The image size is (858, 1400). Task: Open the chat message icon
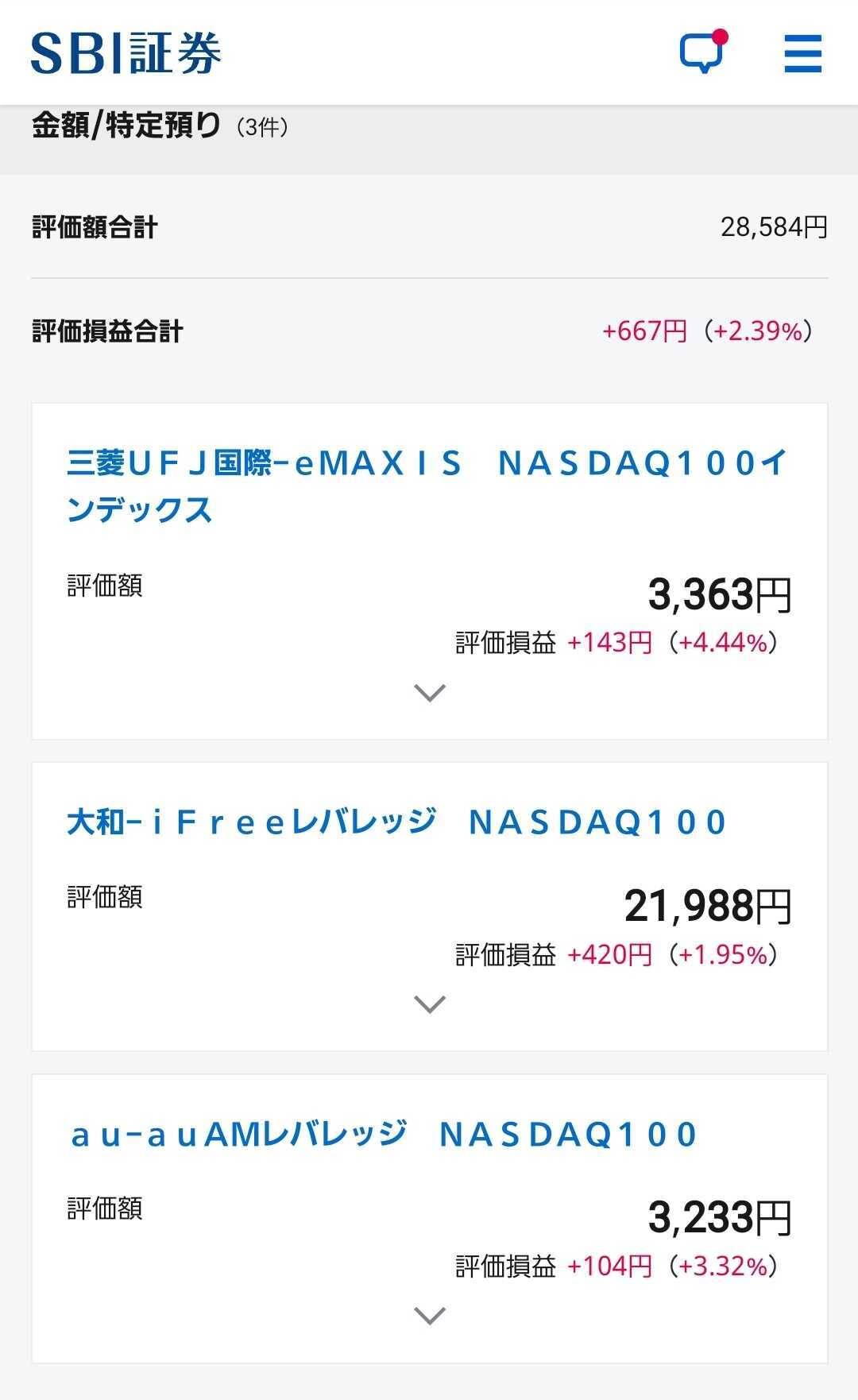(x=703, y=52)
